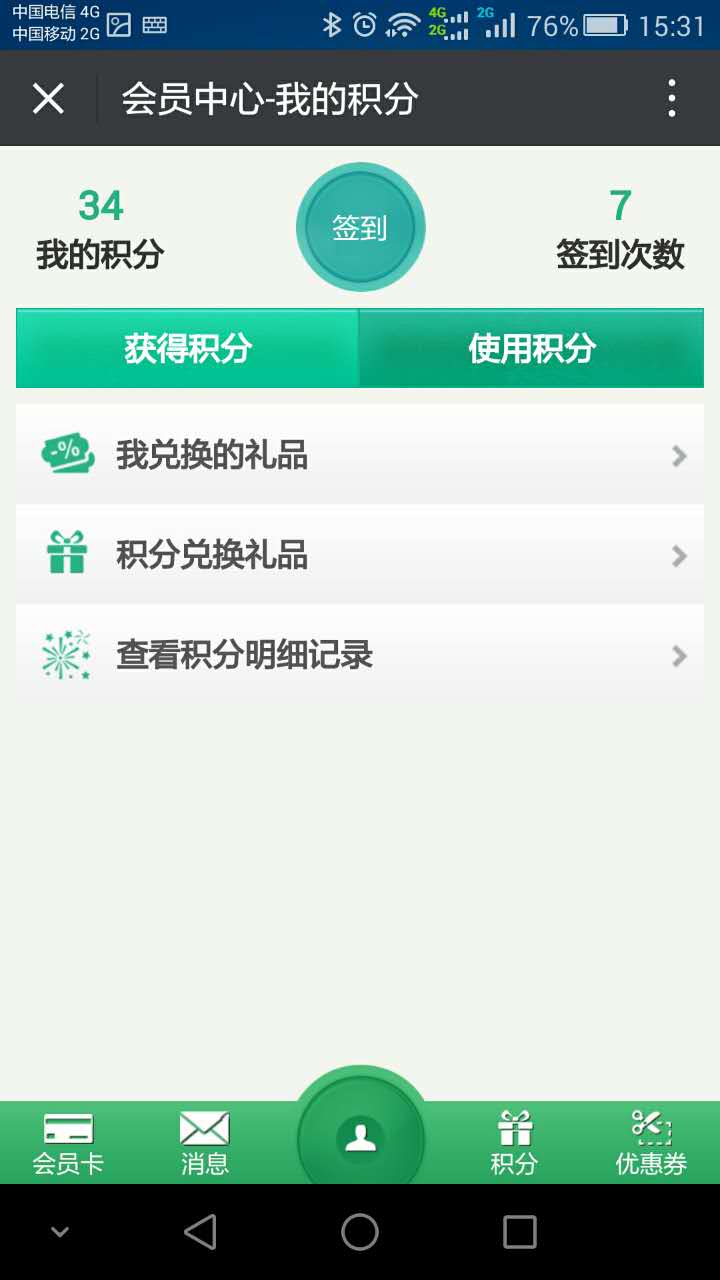Open 我兑换的礼品

[360, 455]
